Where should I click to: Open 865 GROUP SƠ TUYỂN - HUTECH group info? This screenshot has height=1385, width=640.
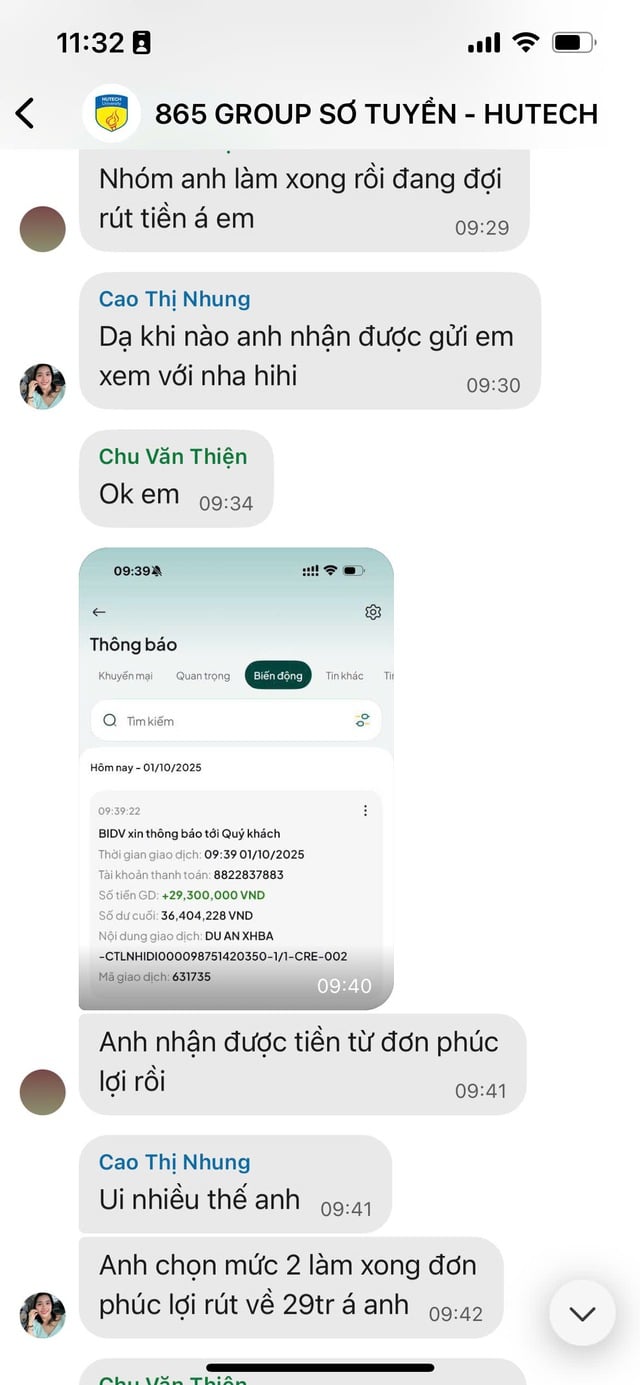pos(376,113)
